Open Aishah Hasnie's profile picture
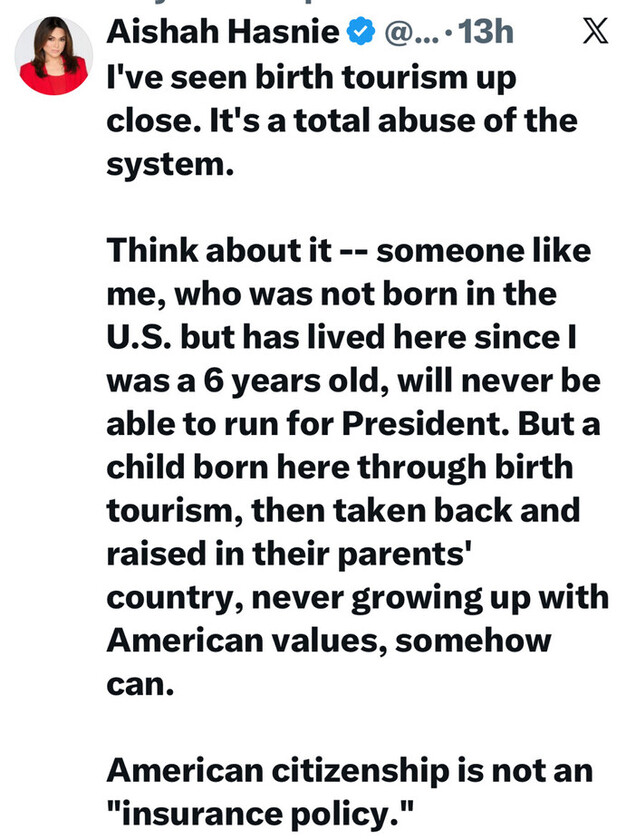626x839 pixels. [53, 57]
